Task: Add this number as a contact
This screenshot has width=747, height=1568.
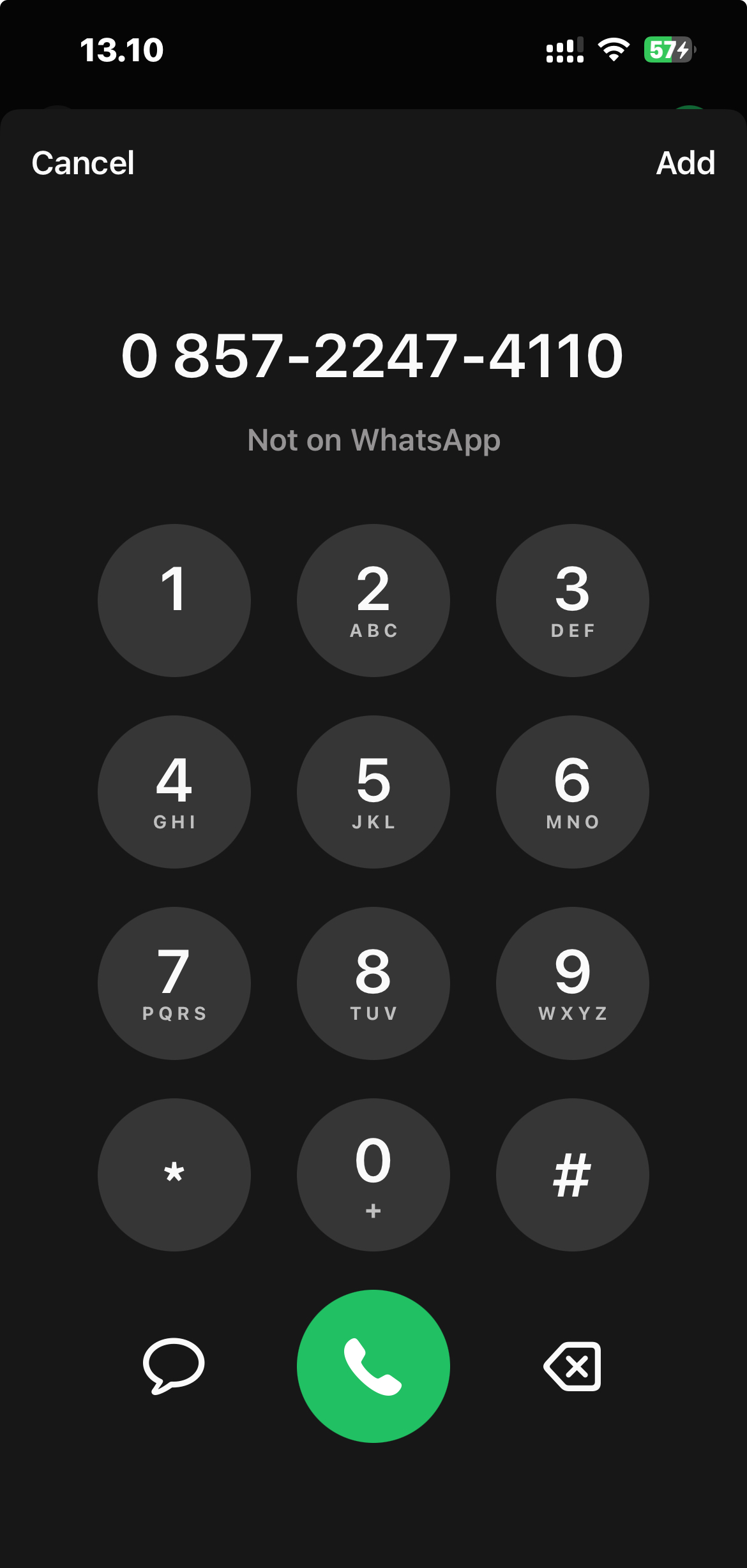Action: [x=685, y=163]
